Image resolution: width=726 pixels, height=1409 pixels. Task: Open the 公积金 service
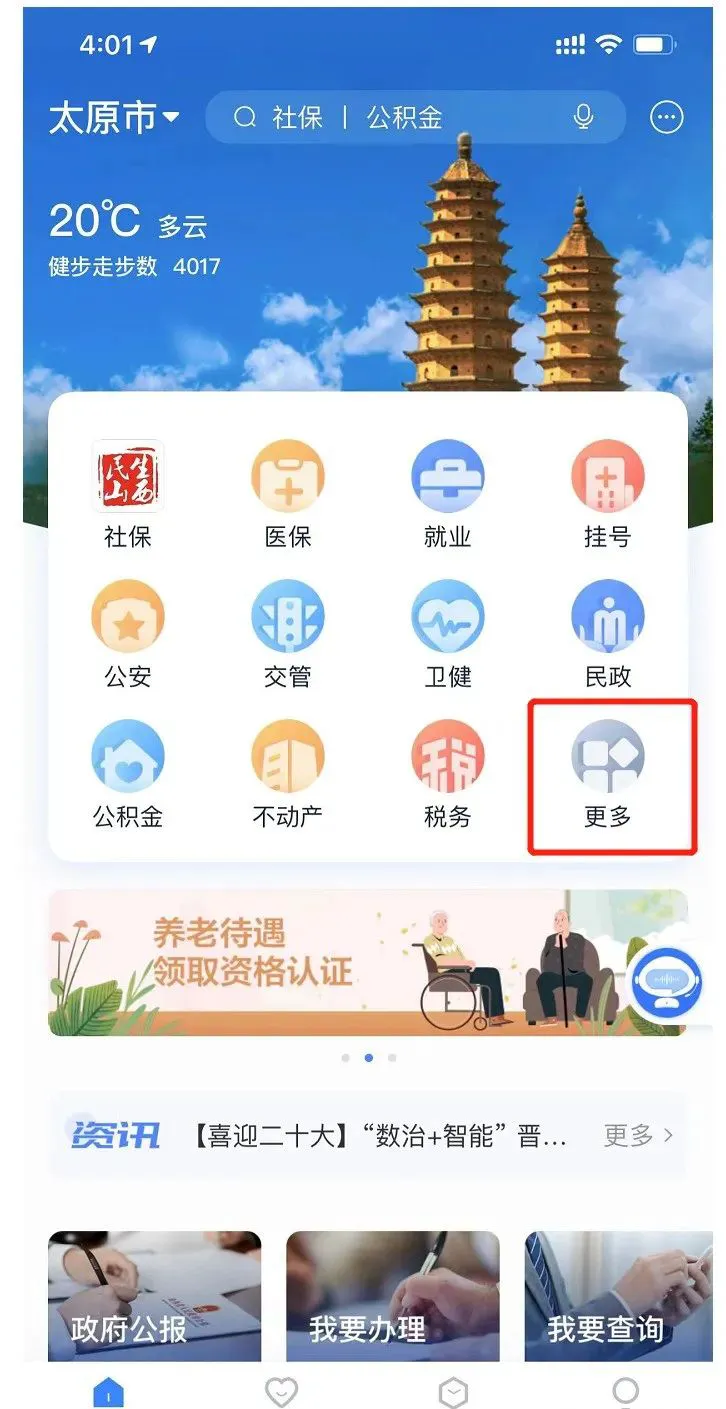(128, 774)
